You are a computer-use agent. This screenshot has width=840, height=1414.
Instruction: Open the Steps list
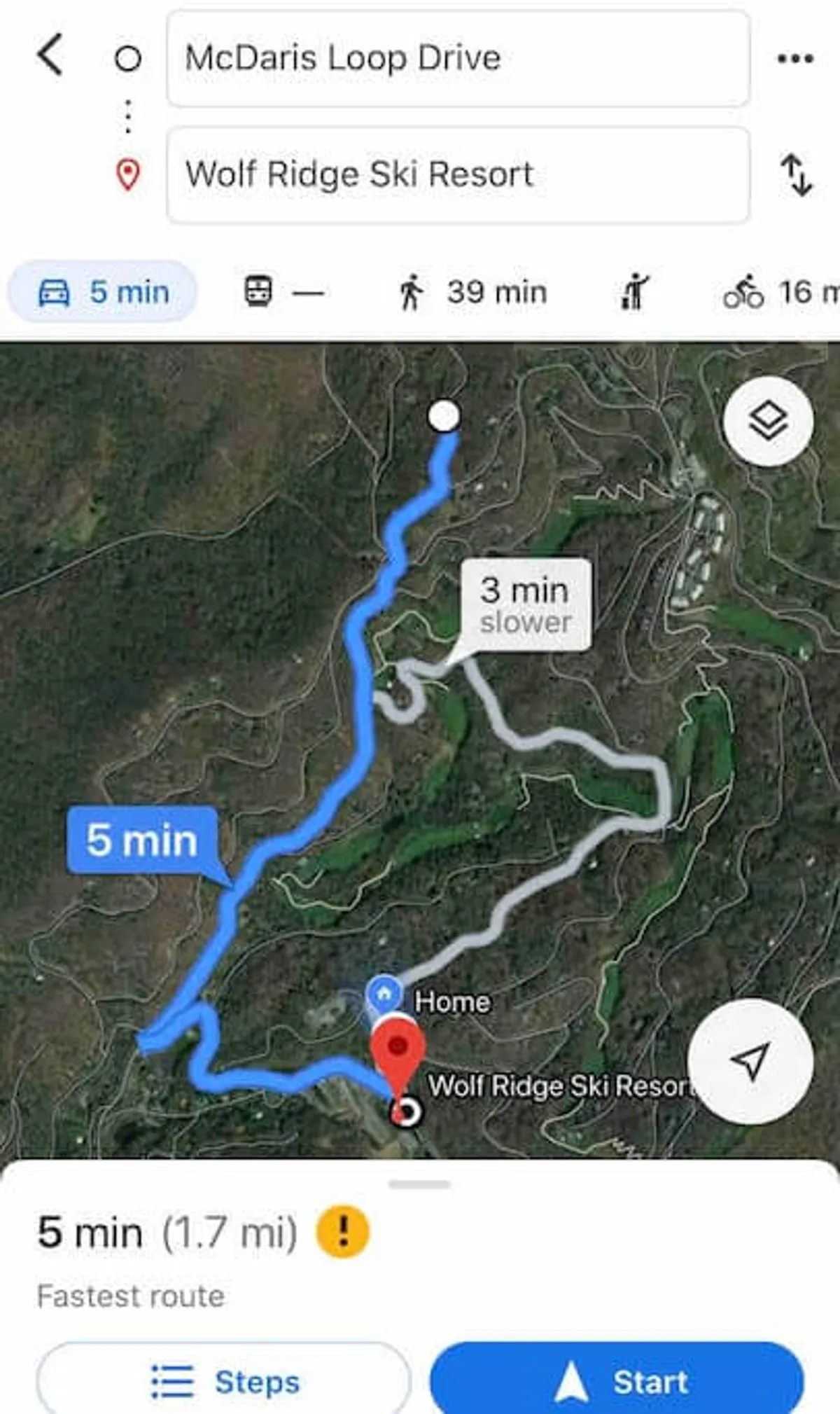click(223, 1382)
